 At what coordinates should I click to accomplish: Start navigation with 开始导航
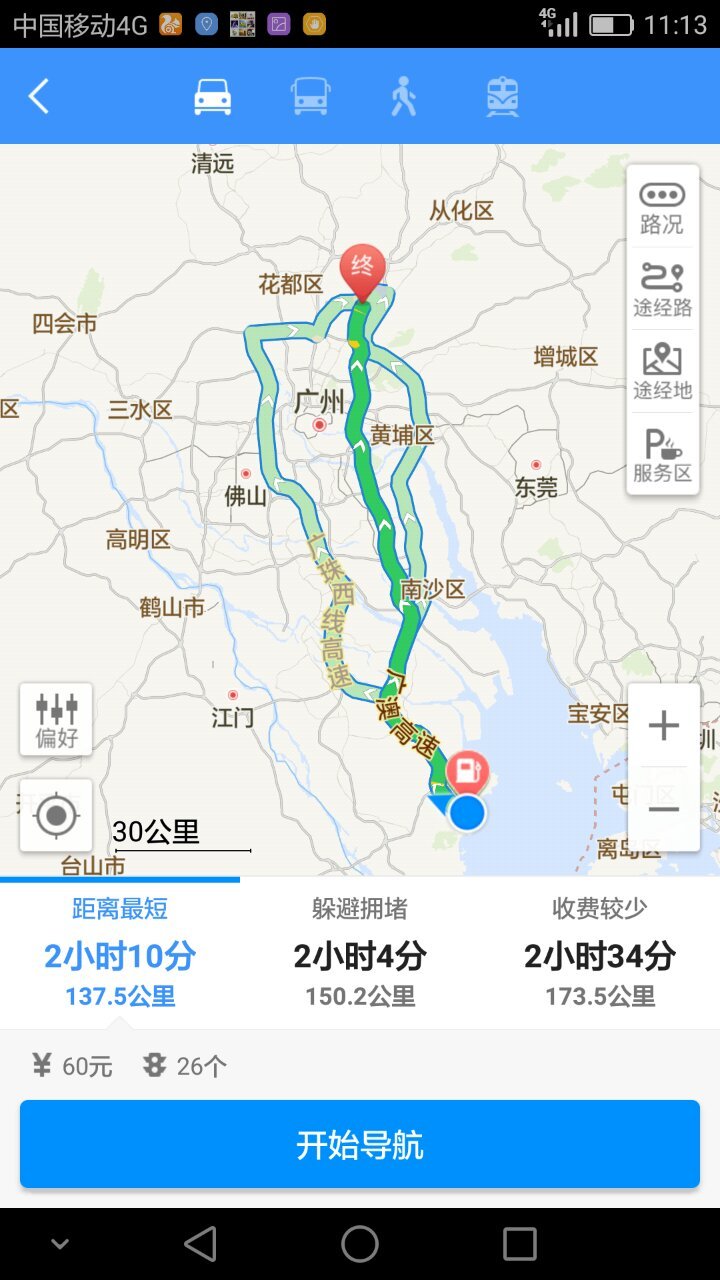click(x=360, y=1144)
